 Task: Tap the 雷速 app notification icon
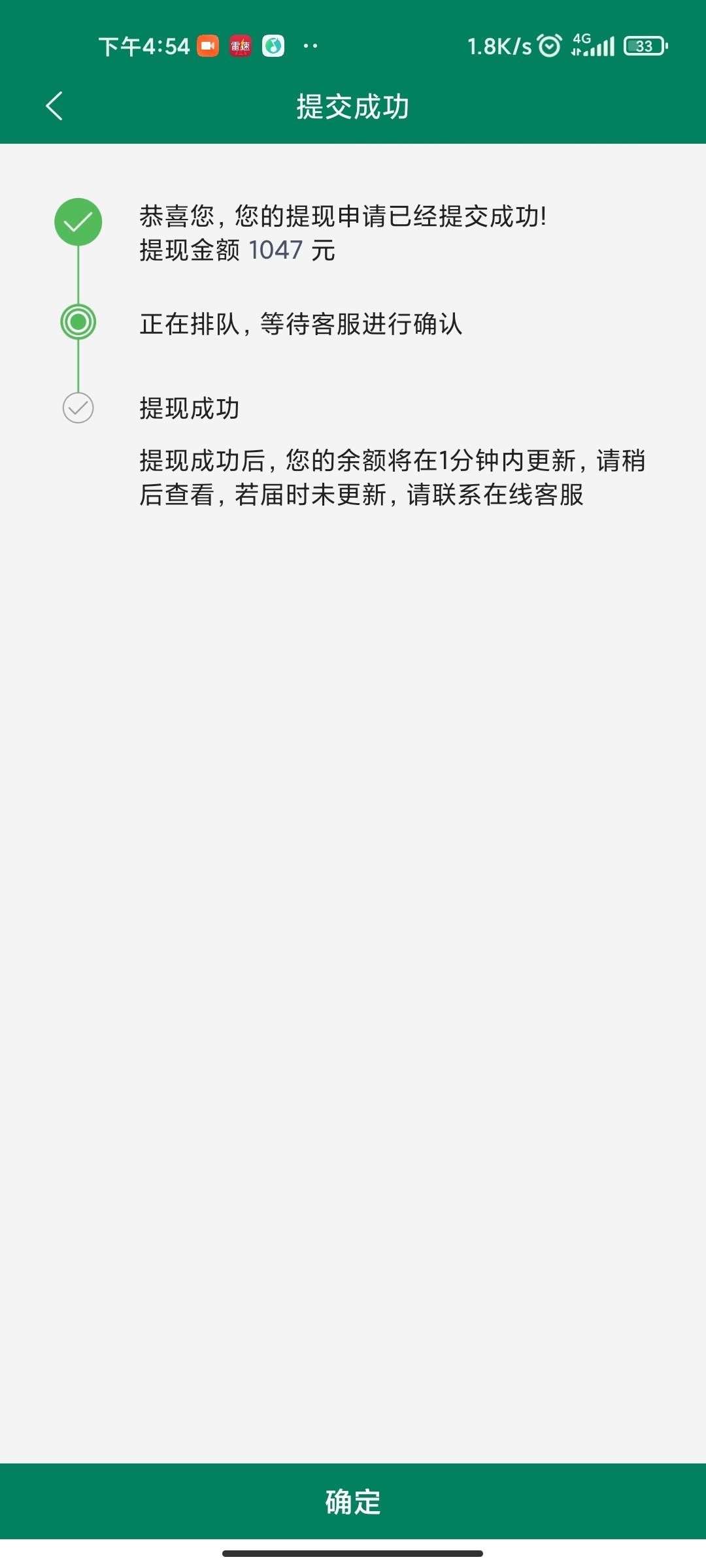pos(240,46)
